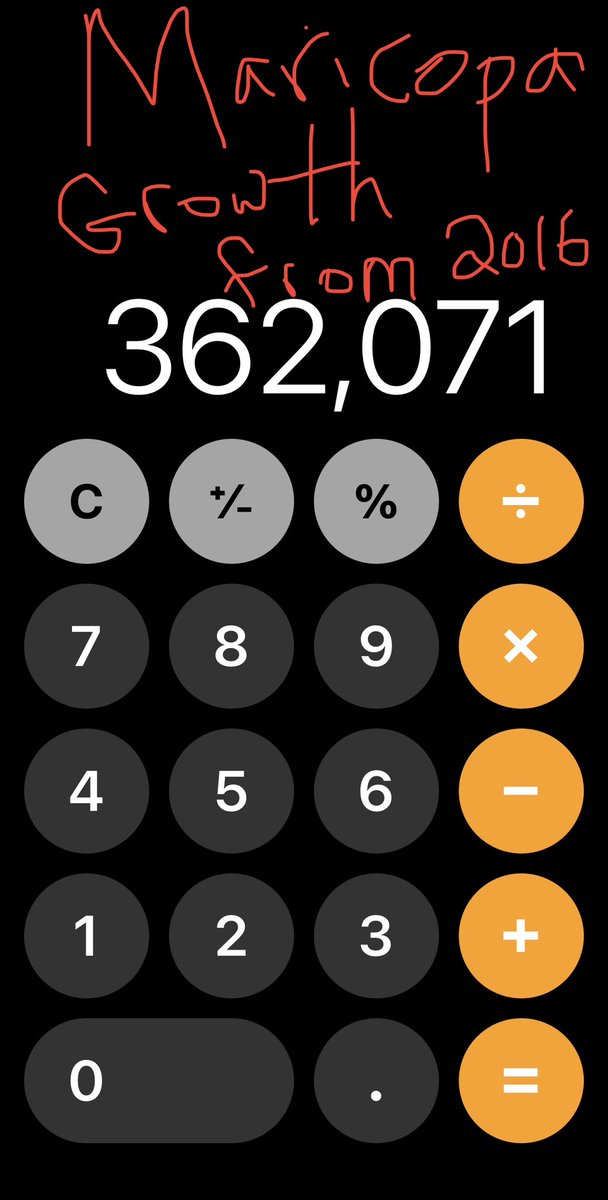Tap the number 6 key

376,792
